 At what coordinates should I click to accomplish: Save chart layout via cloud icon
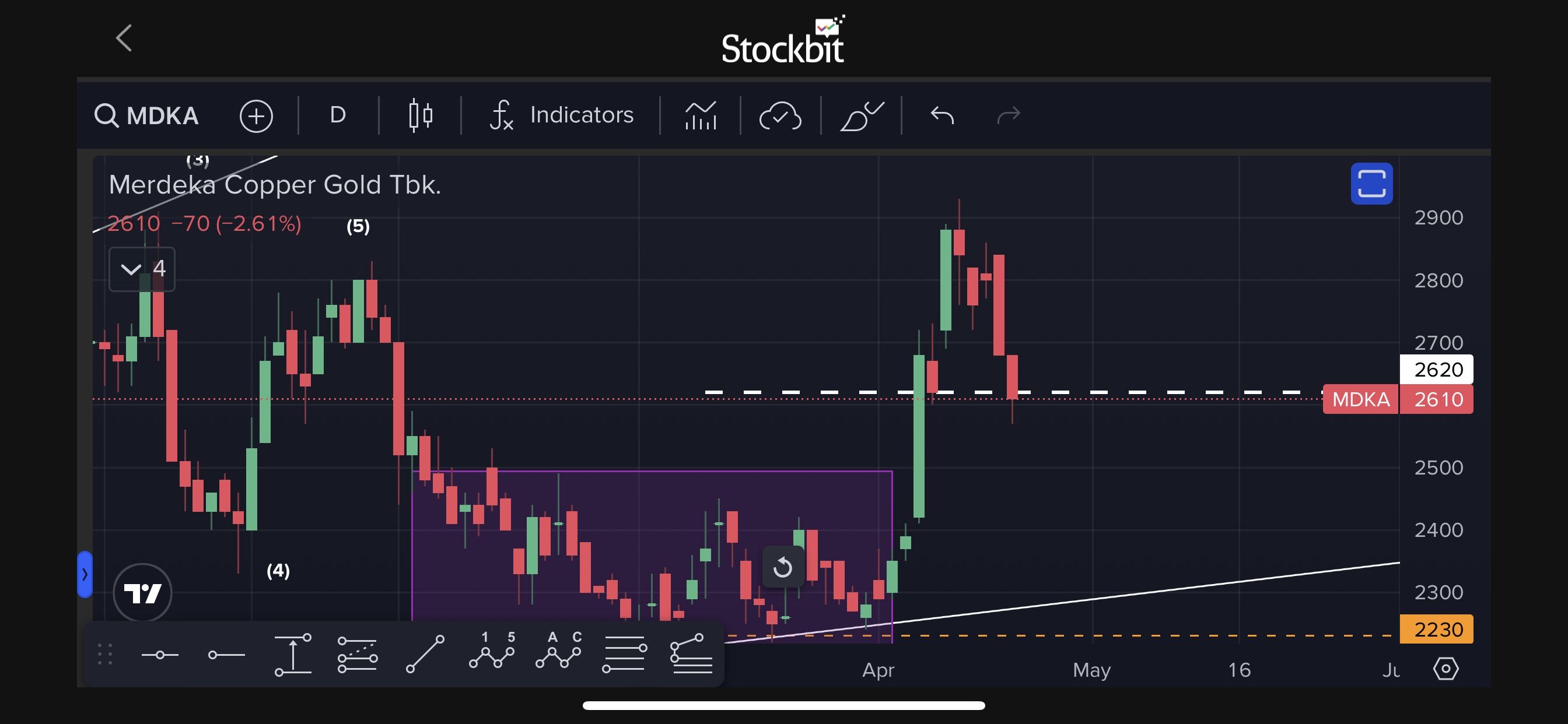coord(780,115)
